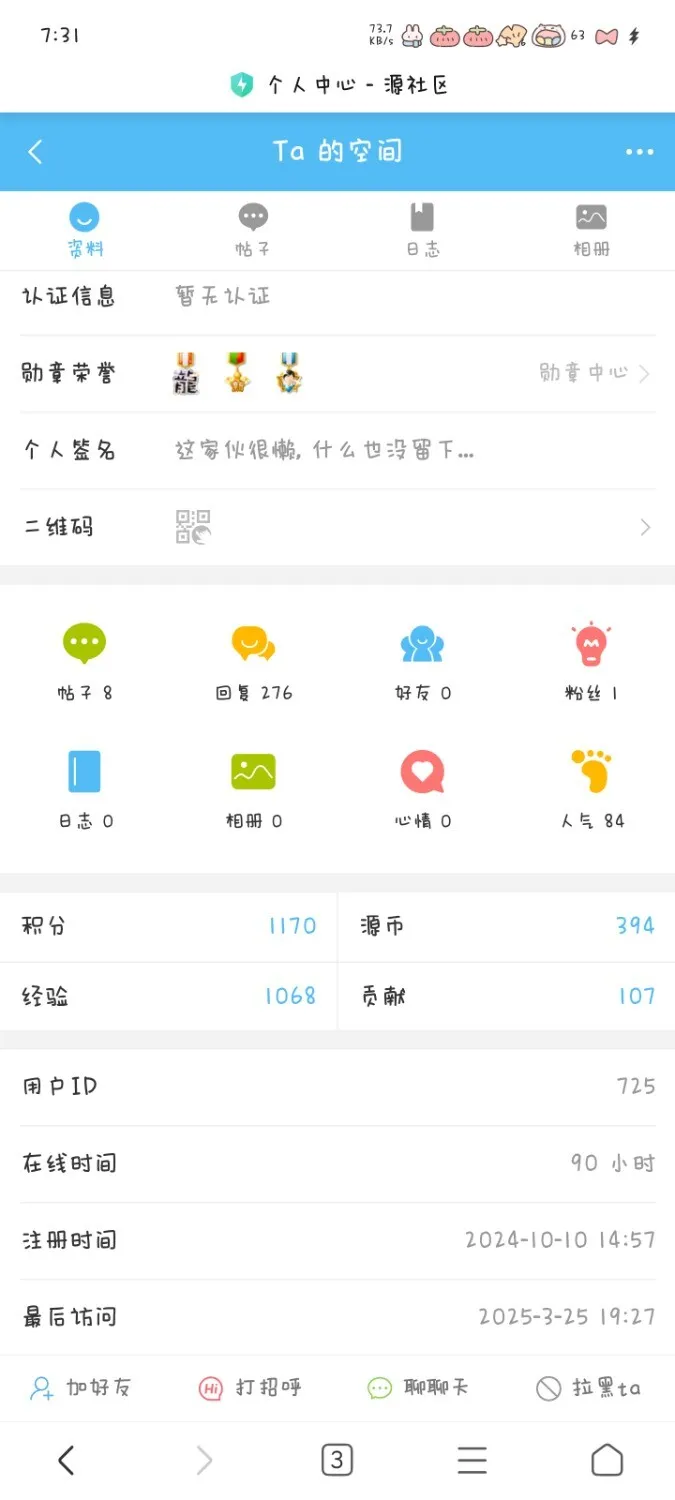This screenshot has width=675, height=1500.
Task: Block this user with 拉黑ta
Action: pyautogui.click(x=589, y=1388)
